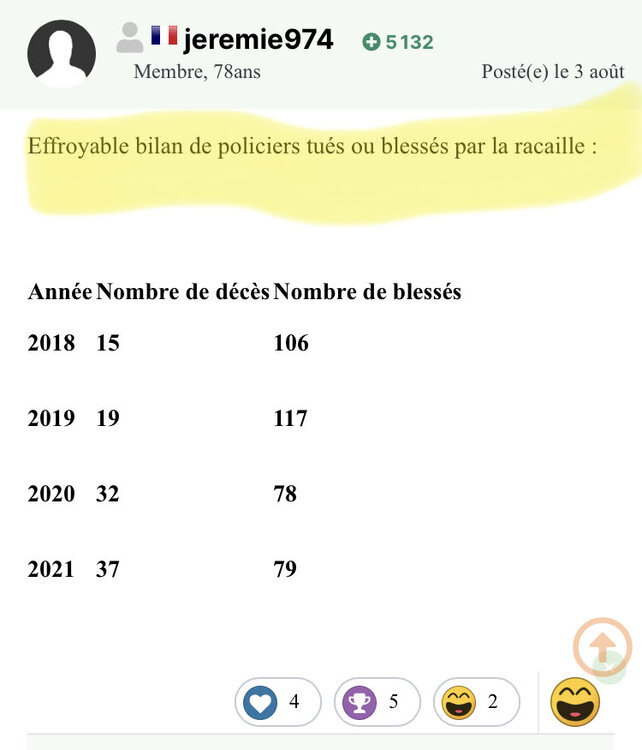Show who gave the 4 heart reactions
Image resolution: width=642 pixels, height=750 pixels.
pyautogui.click(x=277, y=702)
